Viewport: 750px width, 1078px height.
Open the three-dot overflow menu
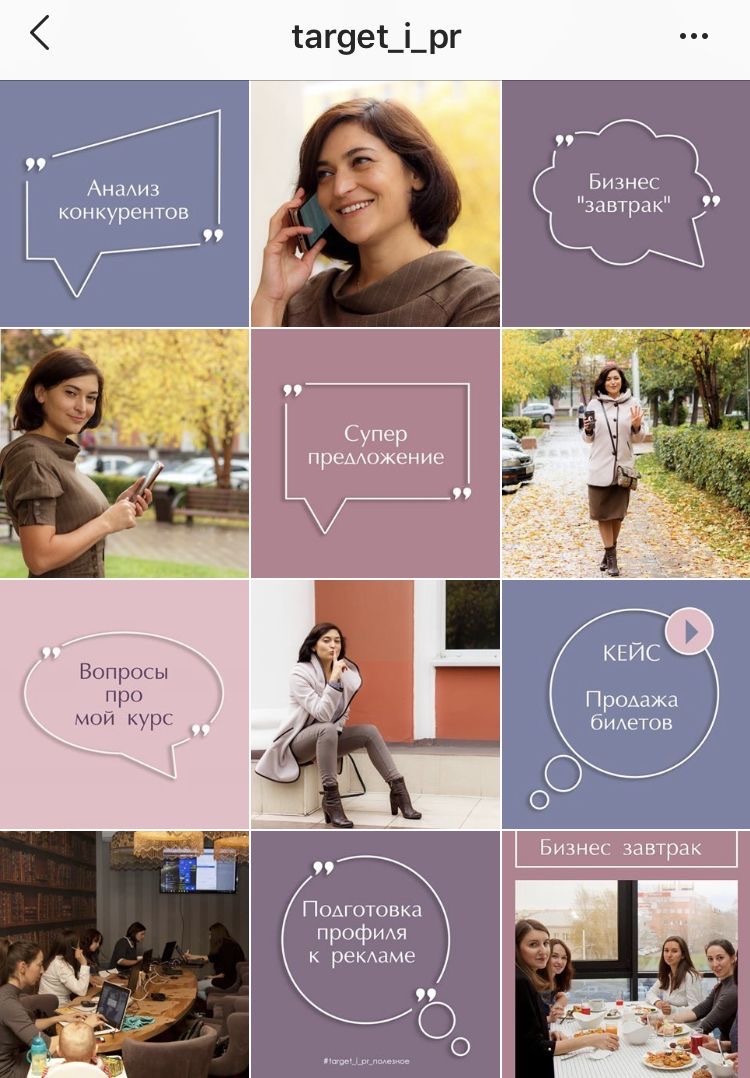(693, 36)
